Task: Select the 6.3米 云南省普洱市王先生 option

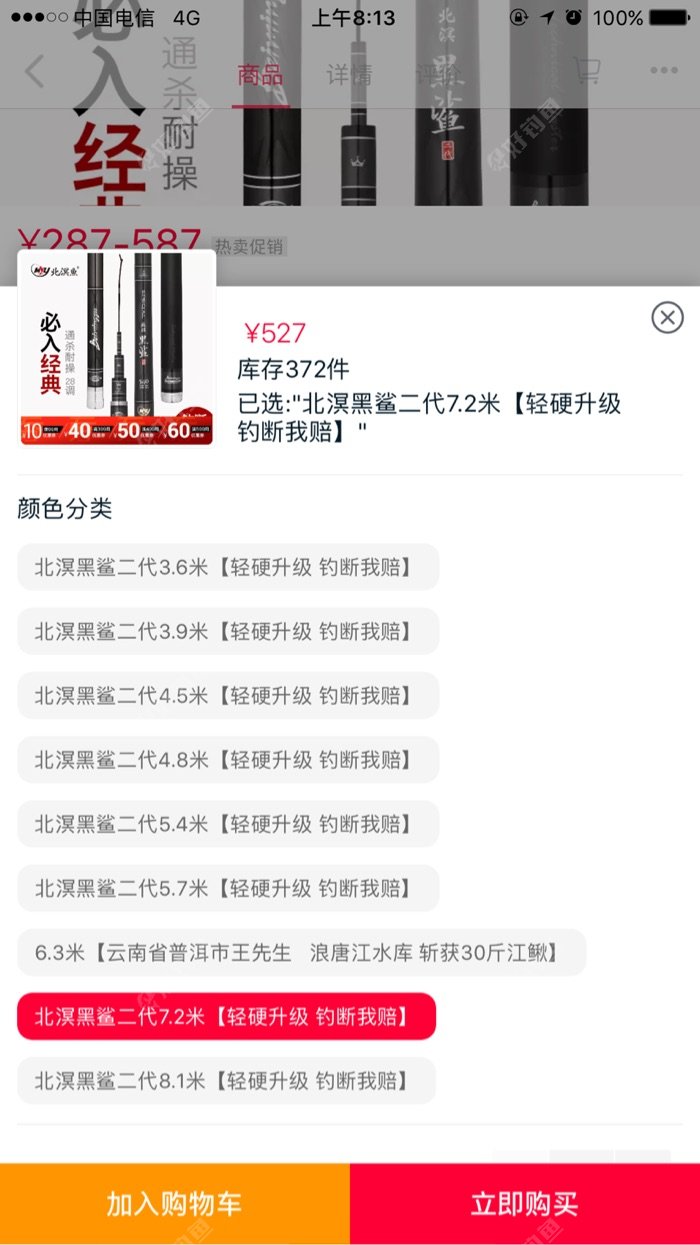Action: tap(301, 952)
